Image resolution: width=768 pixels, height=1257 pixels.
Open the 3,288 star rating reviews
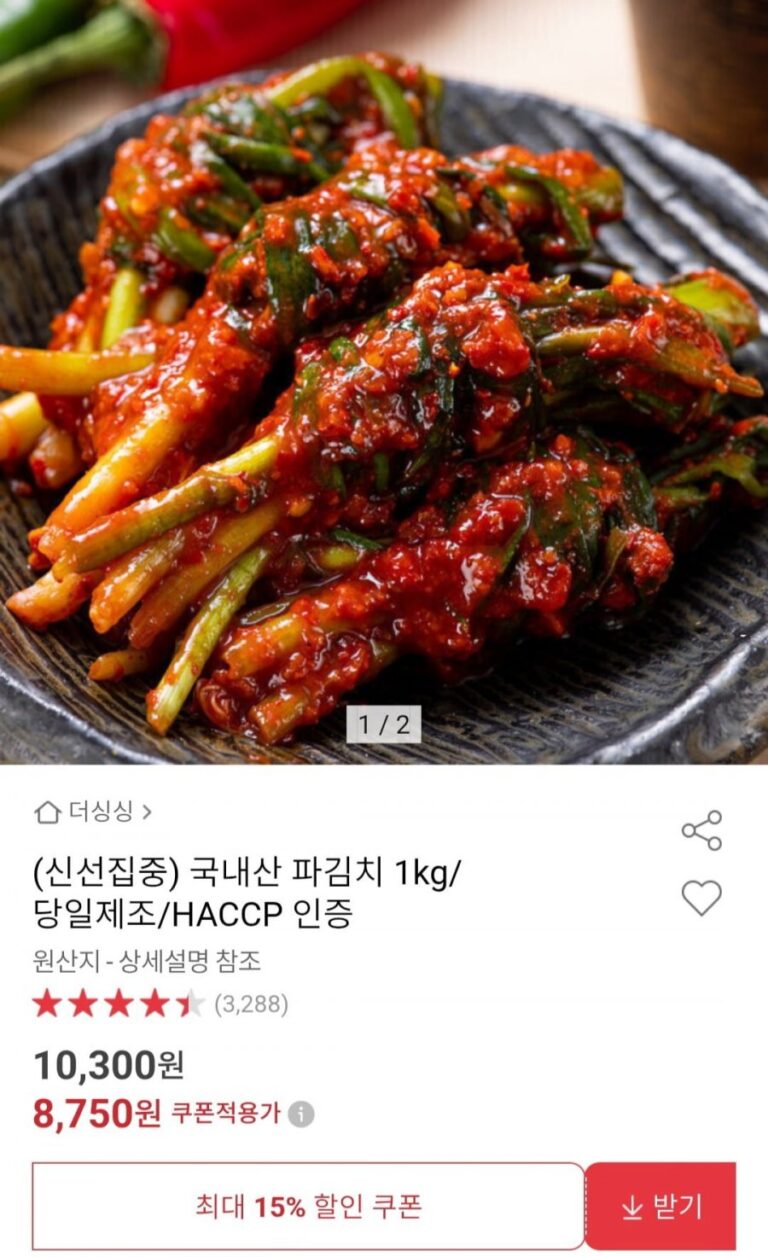tap(160, 1003)
